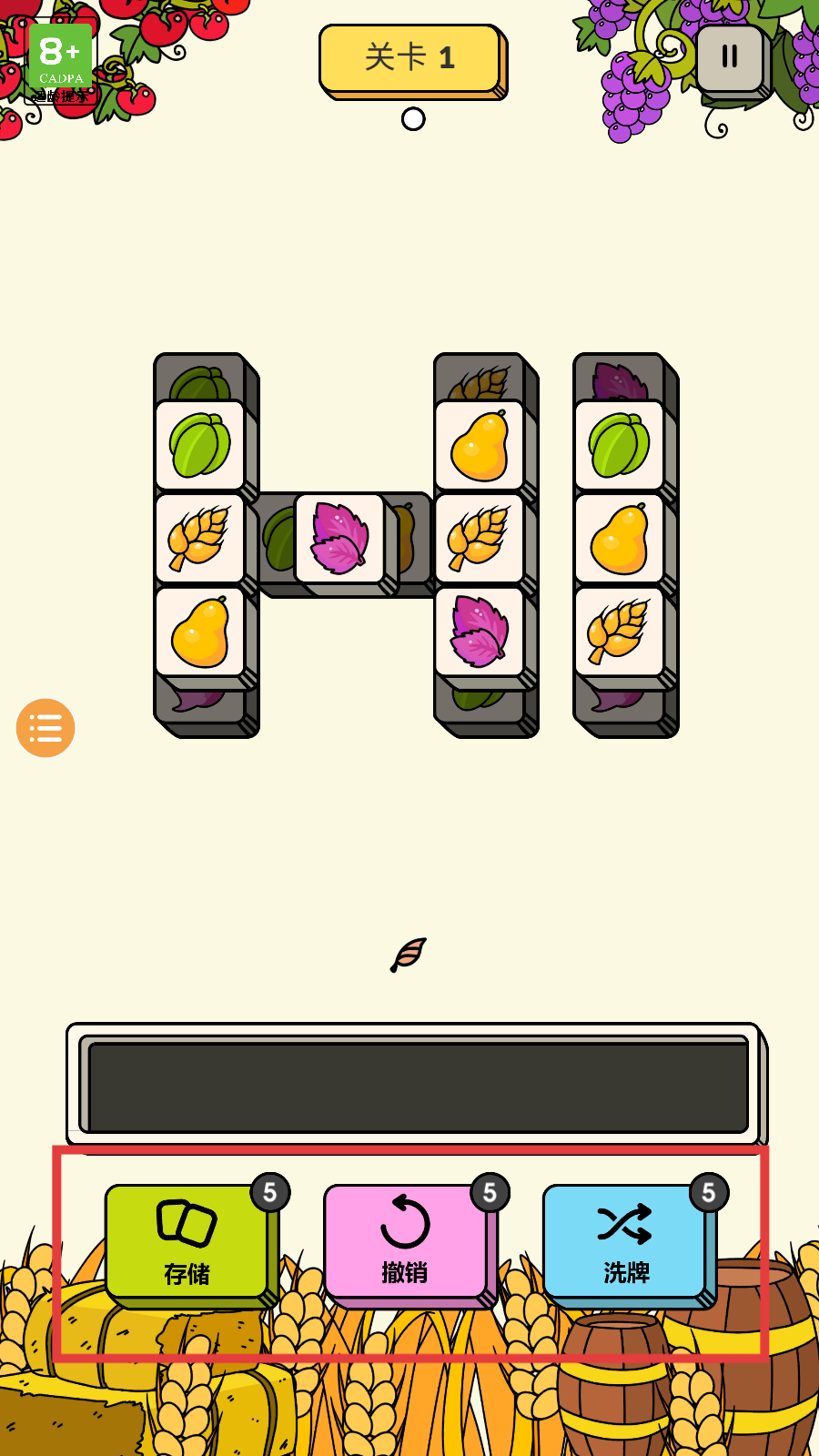Tap the pear tile directly under a green leaf
Screen dimensions: 819x1456
[x=620, y=539]
